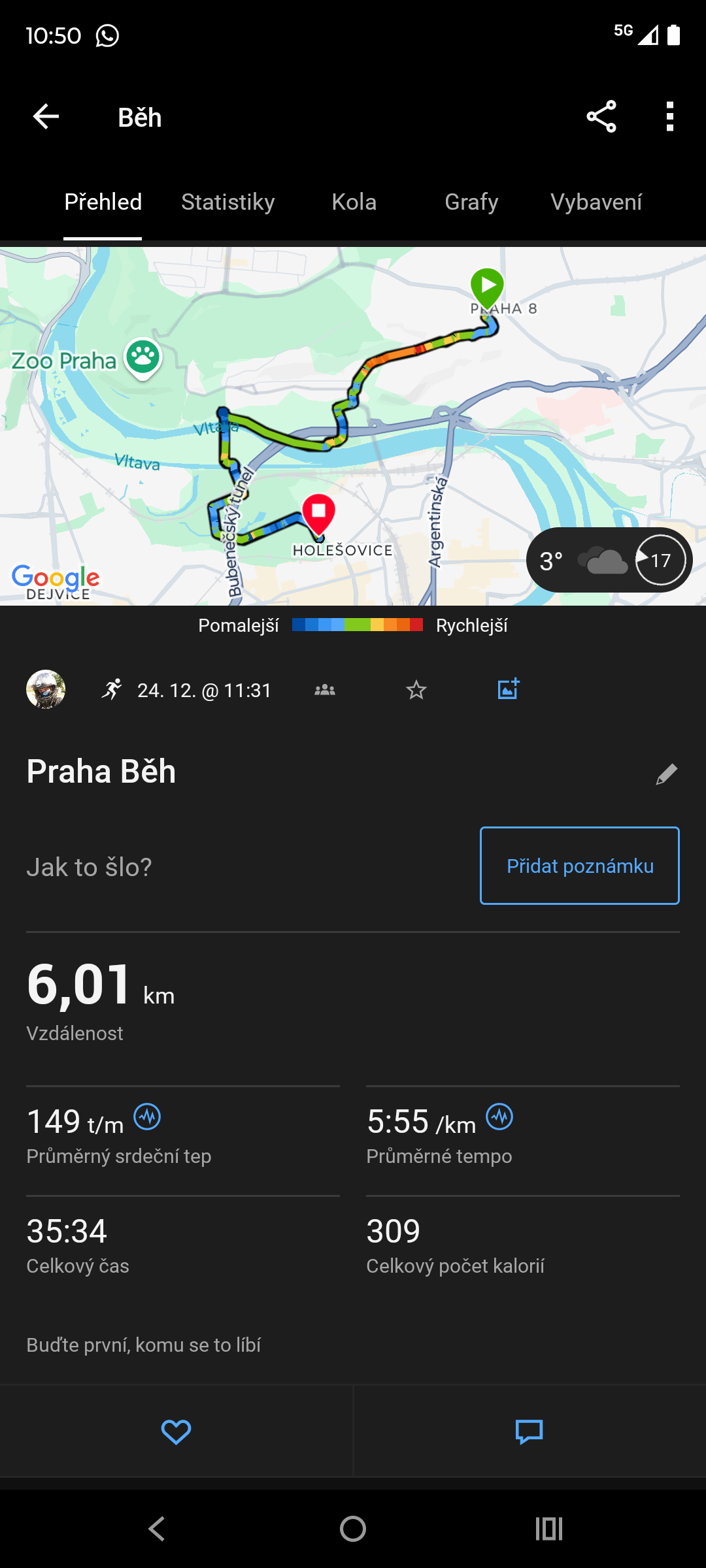This screenshot has width=706, height=1568.
Task: Open pace details icon beside 5:55 /km
Action: coord(499,1117)
